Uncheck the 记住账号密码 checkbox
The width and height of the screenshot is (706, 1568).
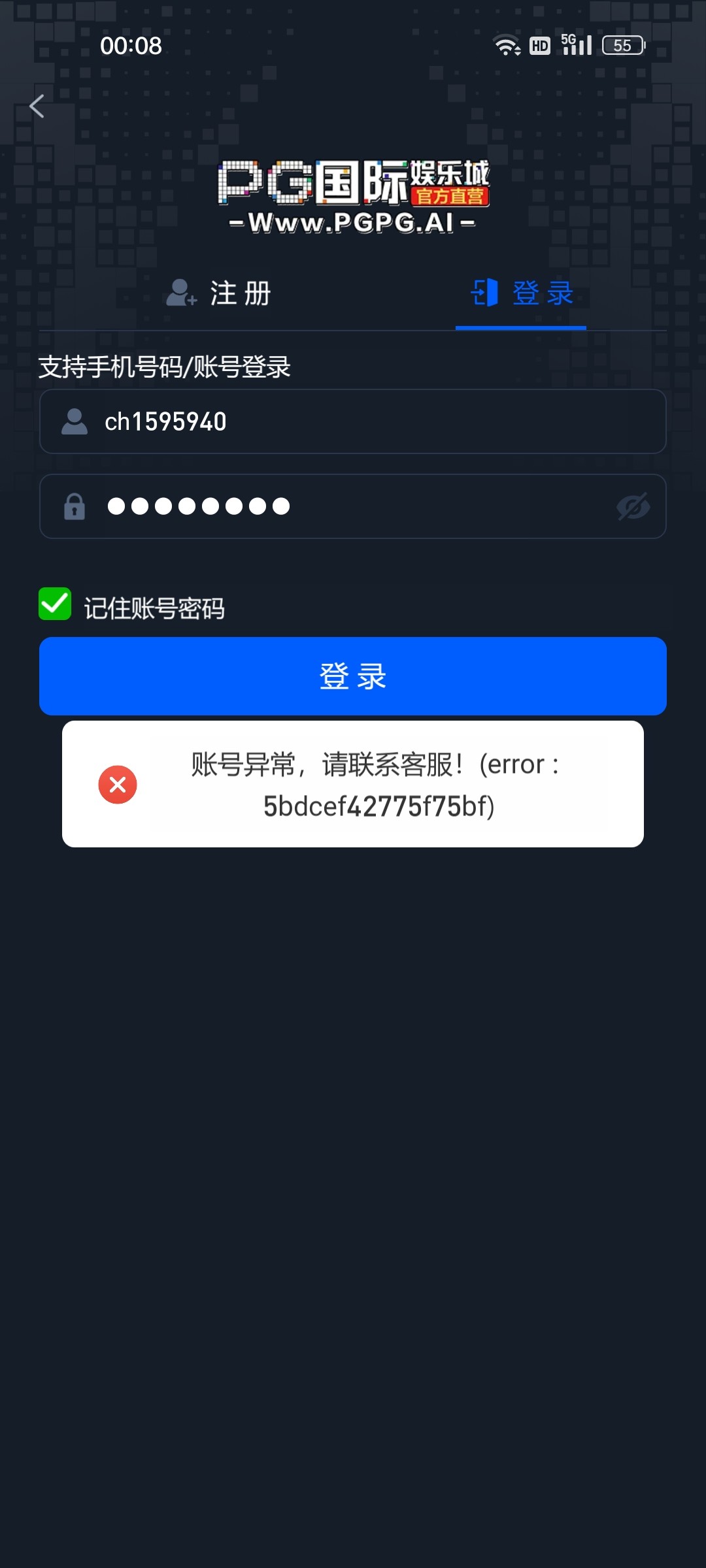point(55,604)
